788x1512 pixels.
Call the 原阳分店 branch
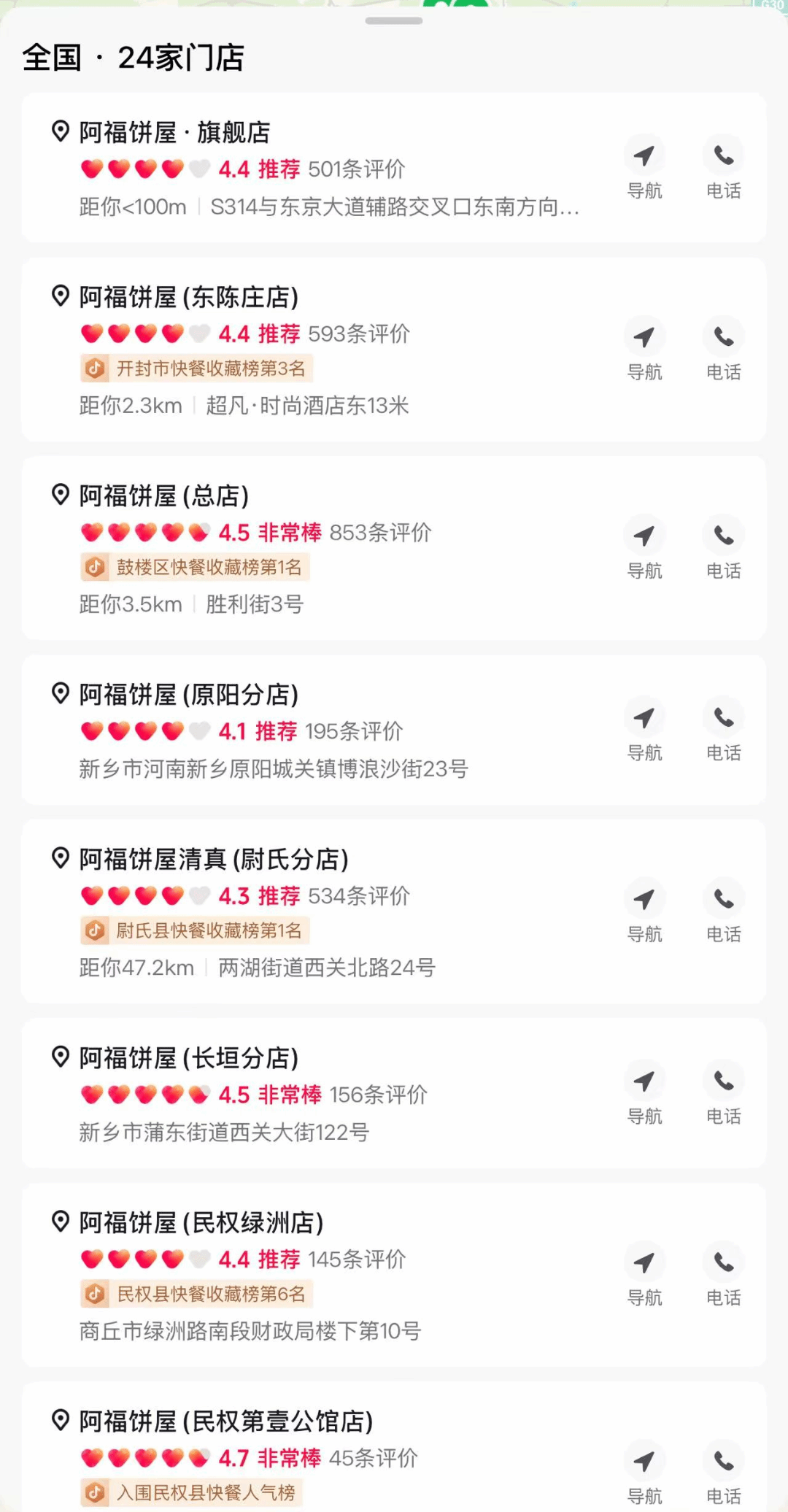click(x=723, y=730)
